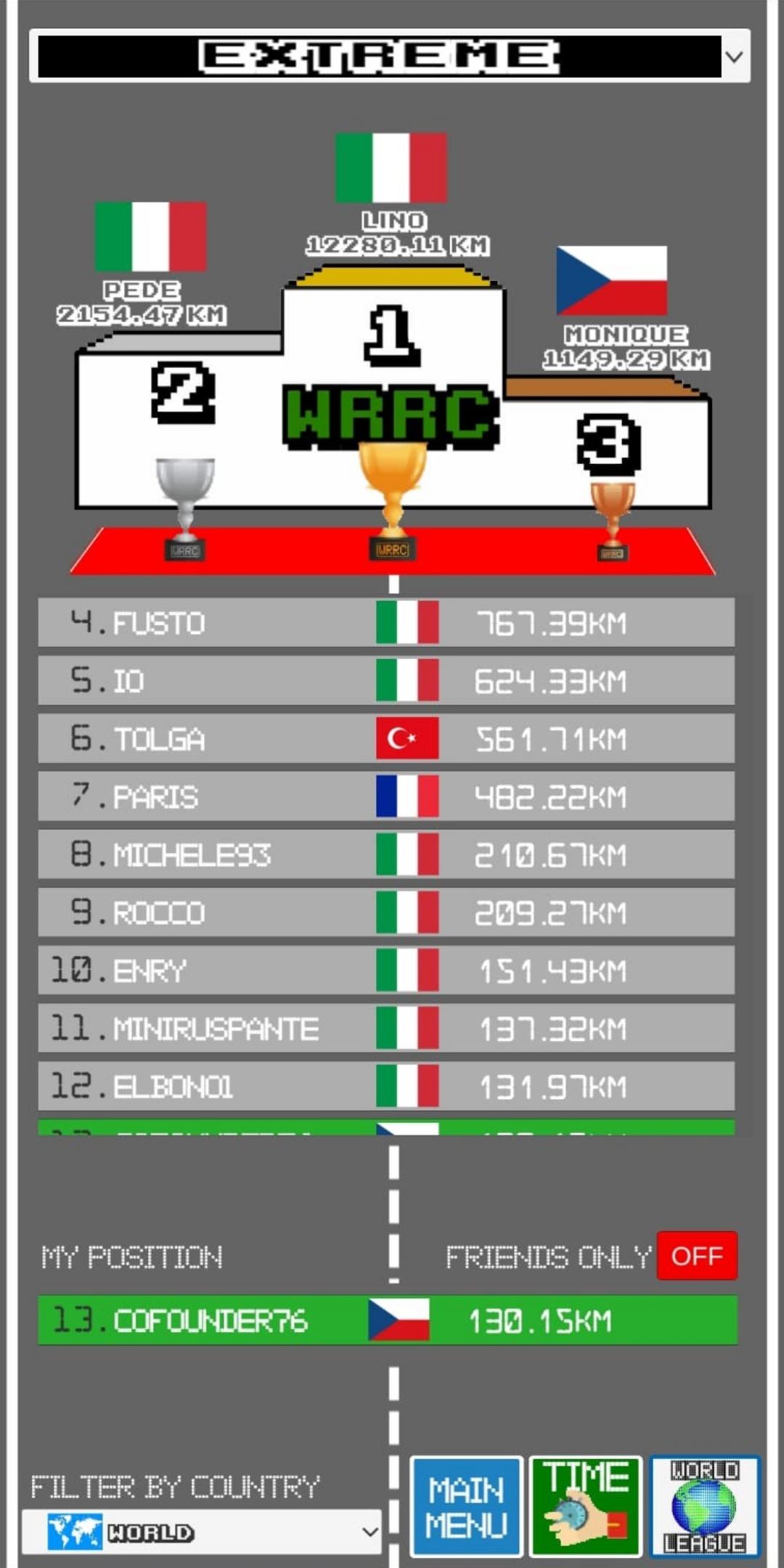Open the Filter by Country dropdown
784x1568 pixels.
[x=201, y=1532]
